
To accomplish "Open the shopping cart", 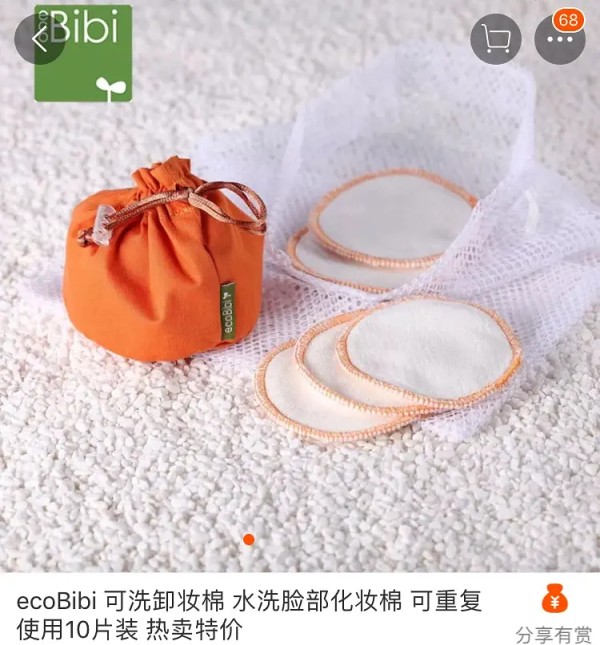I will pyautogui.click(x=496, y=40).
